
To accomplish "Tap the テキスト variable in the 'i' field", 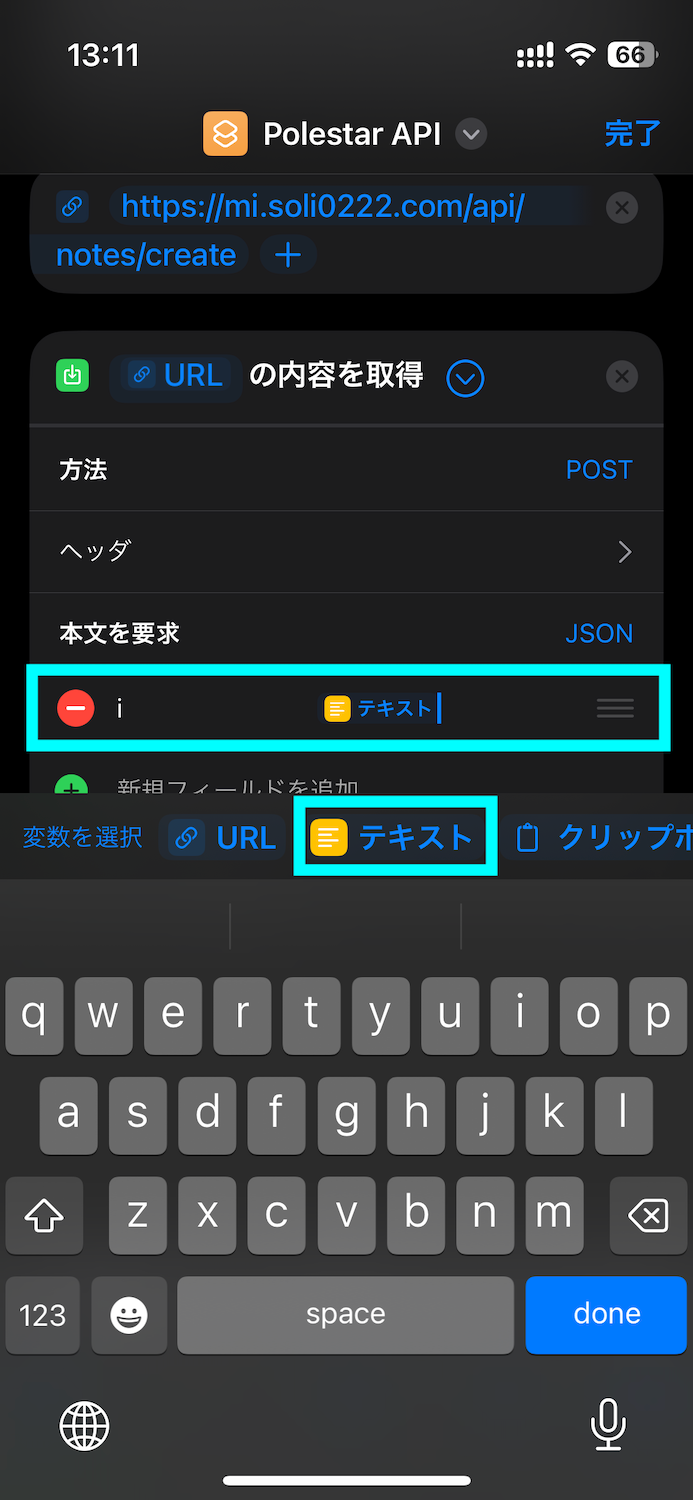I will (x=380, y=709).
